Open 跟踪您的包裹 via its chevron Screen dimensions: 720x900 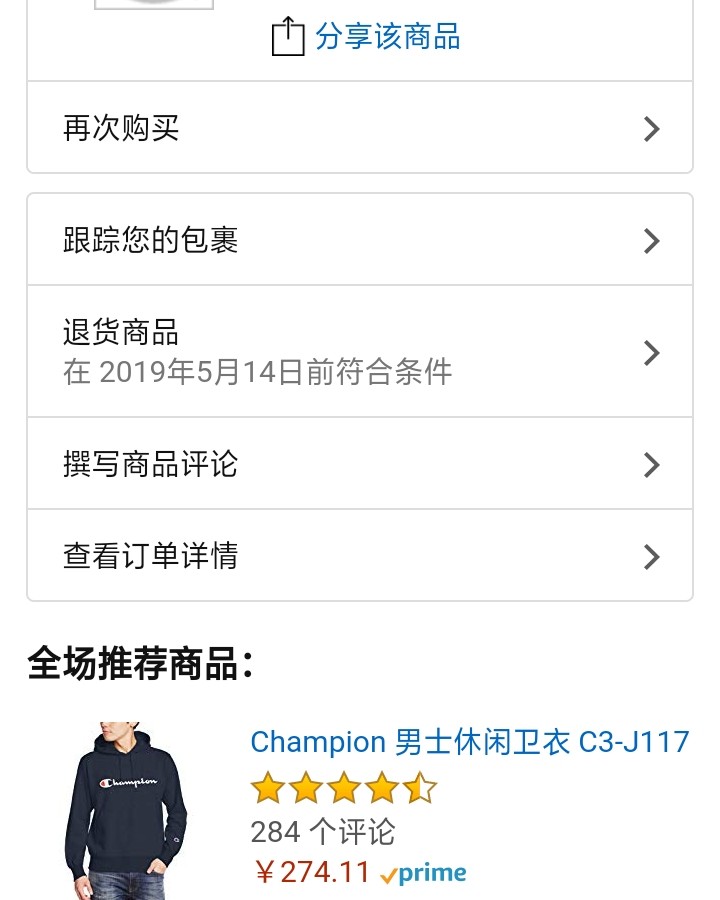coord(651,240)
